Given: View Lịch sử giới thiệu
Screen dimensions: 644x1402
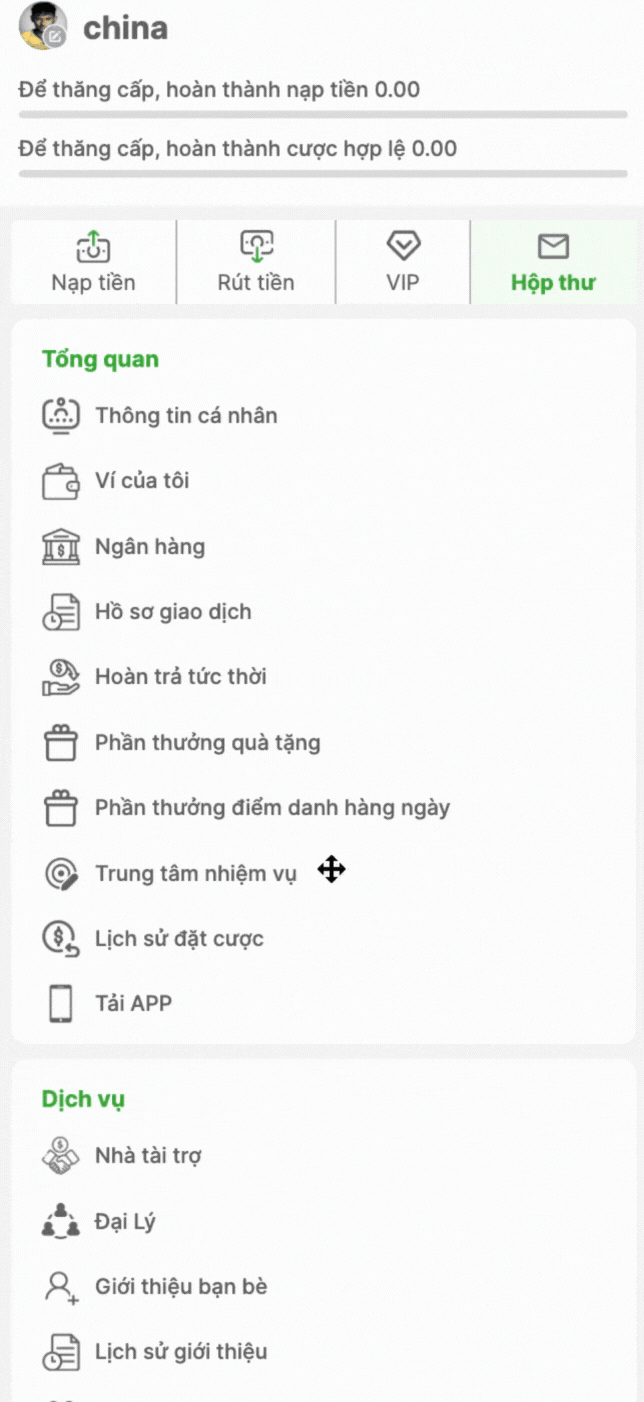Looking at the screenshot, I should pyautogui.click(x=181, y=1352).
